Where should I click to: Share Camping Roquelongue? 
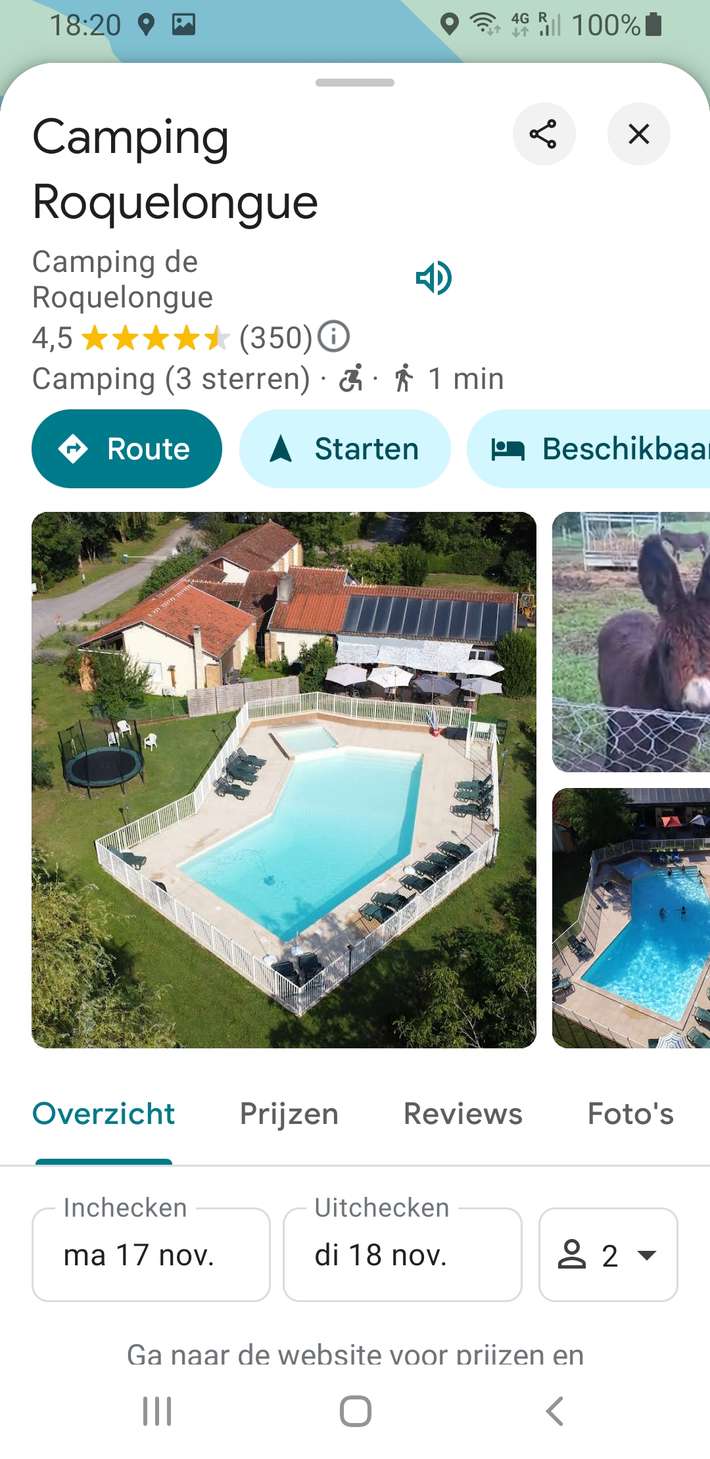[543, 134]
